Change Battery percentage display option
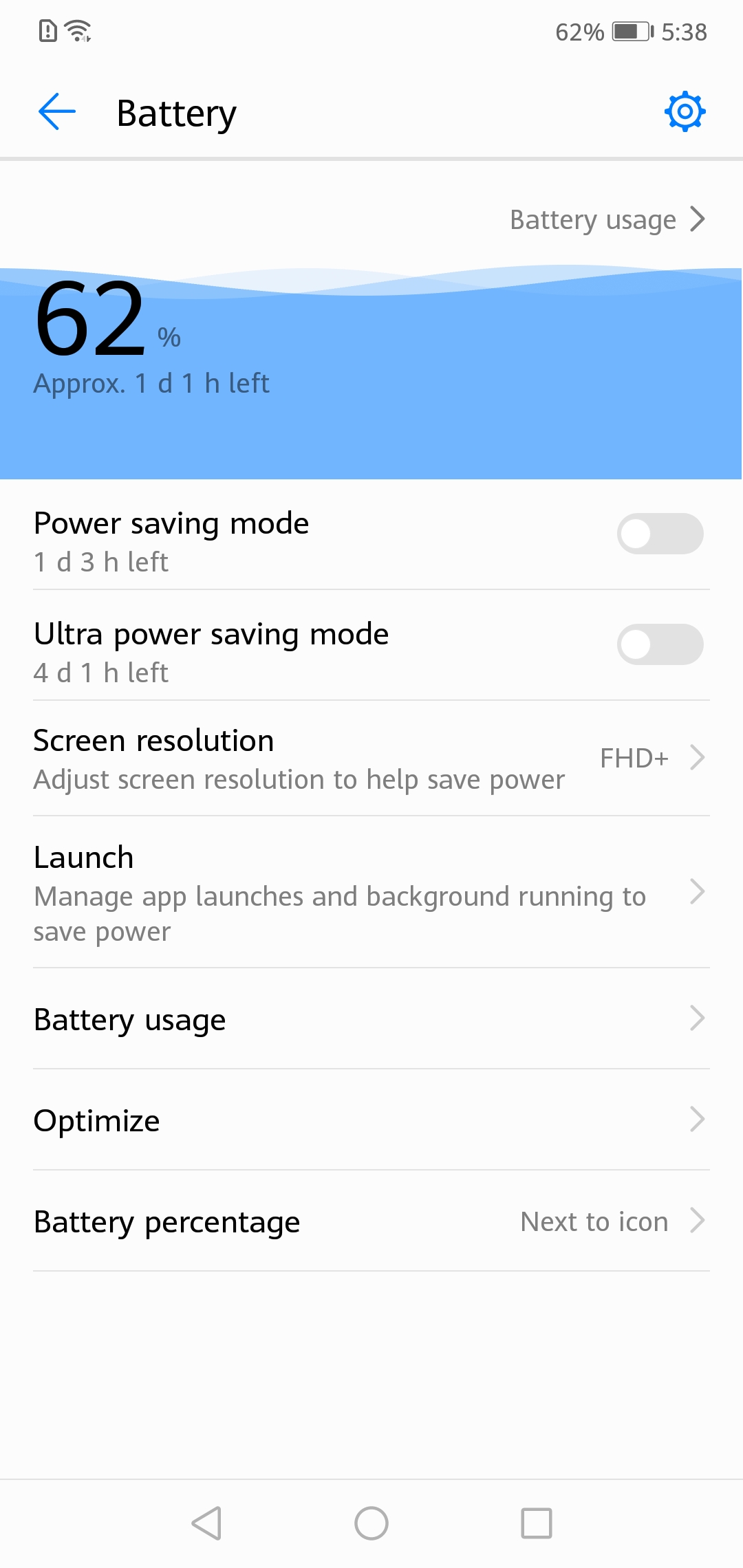 tap(371, 1221)
